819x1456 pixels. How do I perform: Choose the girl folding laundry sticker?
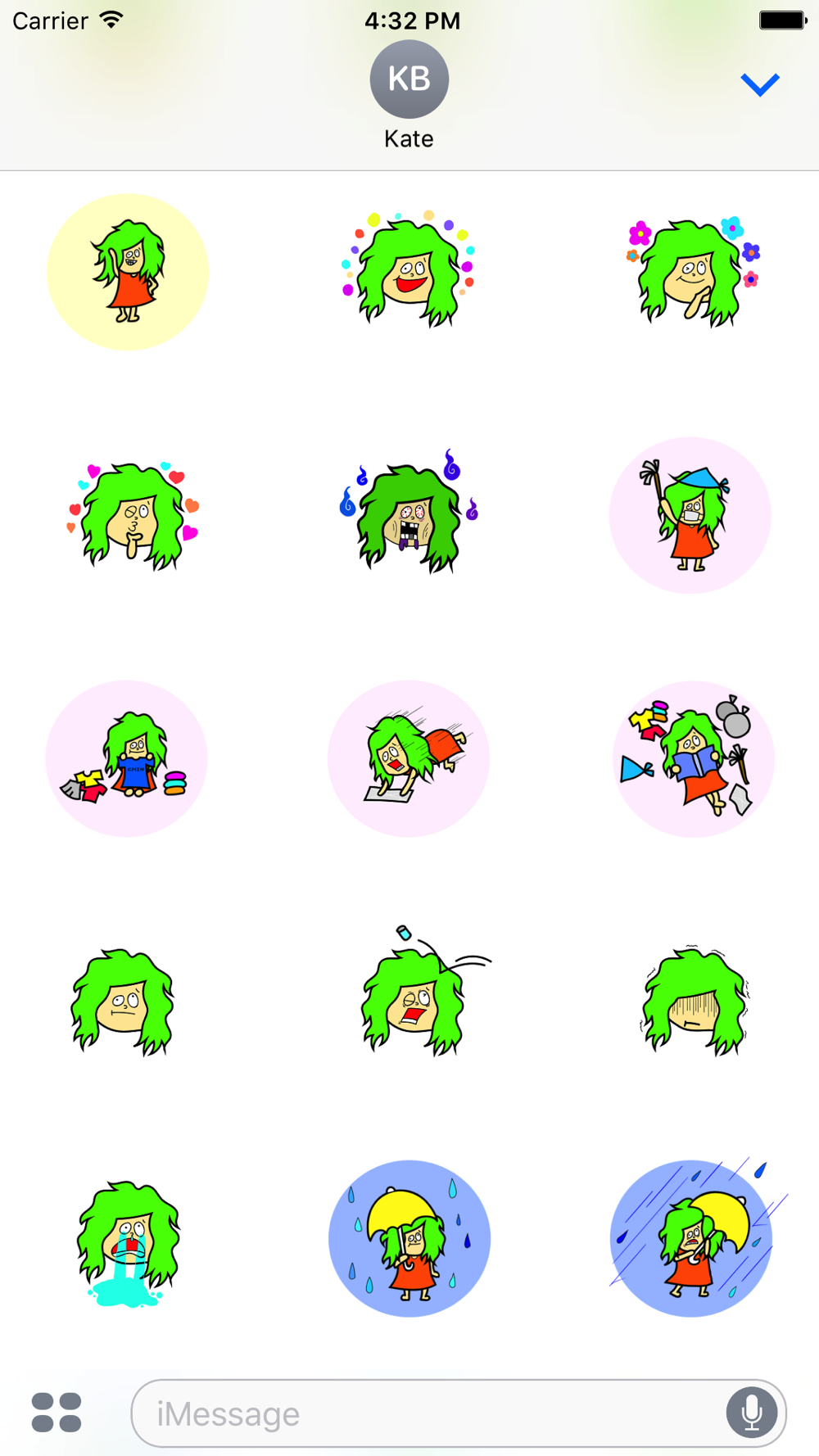[126, 758]
